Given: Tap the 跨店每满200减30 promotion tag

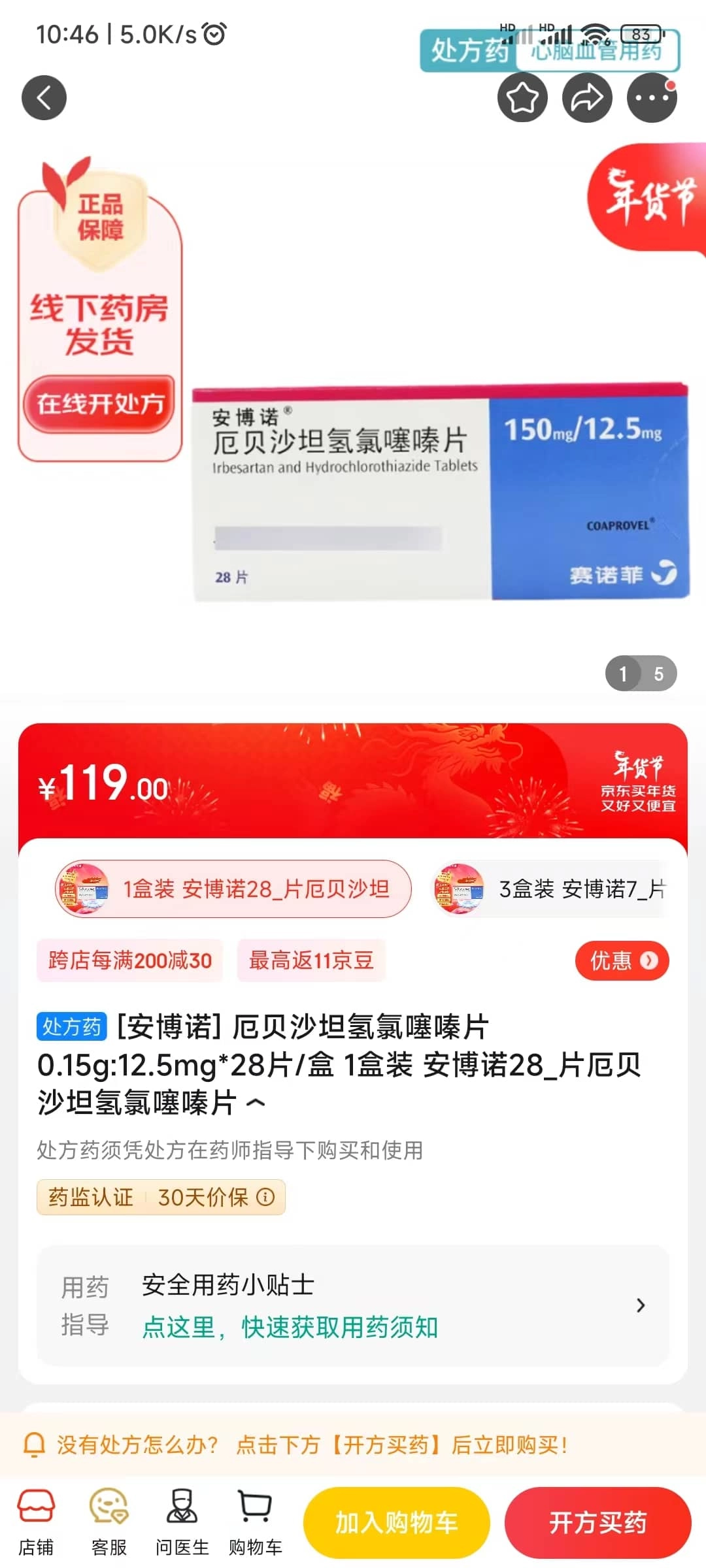Looking at the screenshot, I should [x=129, y=960].
